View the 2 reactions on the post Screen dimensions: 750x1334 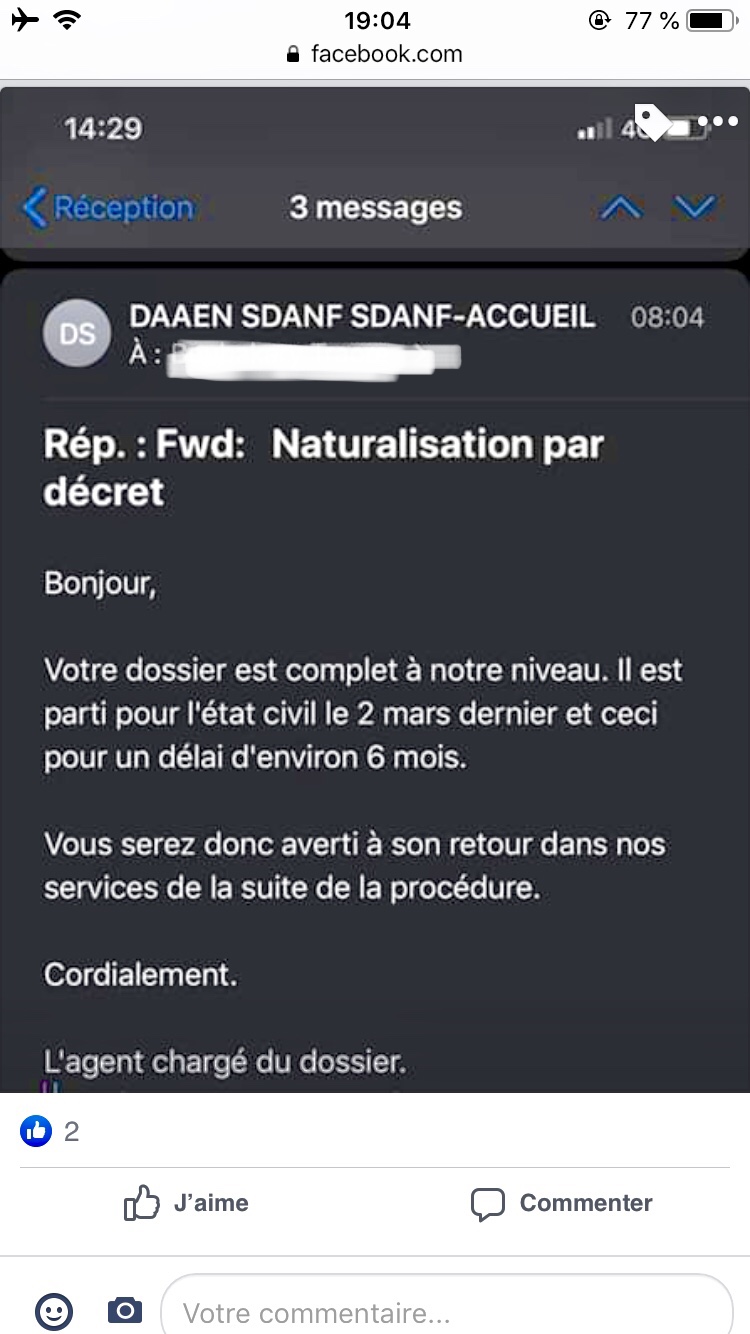coord(50,1132)
